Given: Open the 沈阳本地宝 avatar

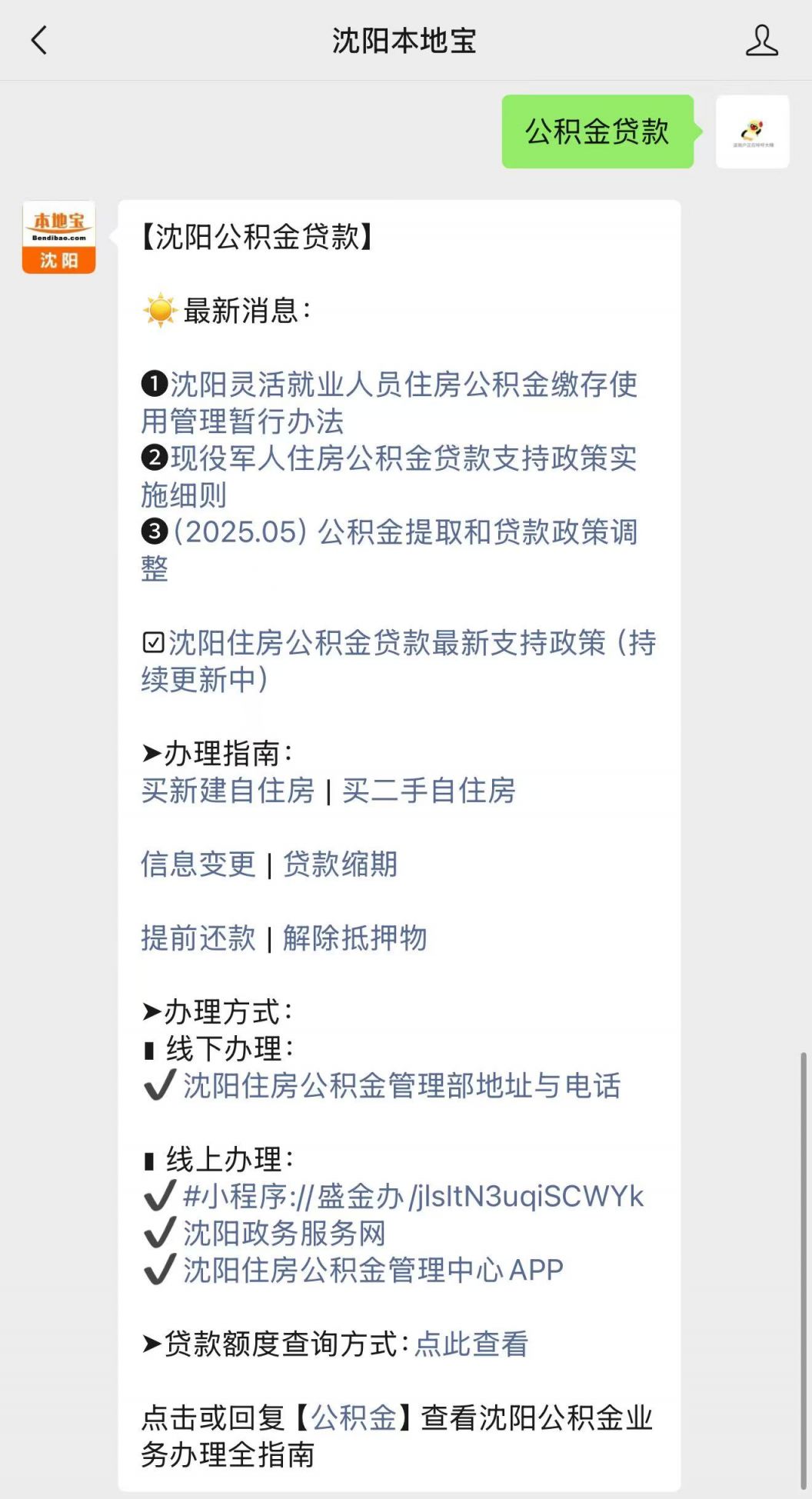Looking at the screenshot, I should click(x=59, y=237).
